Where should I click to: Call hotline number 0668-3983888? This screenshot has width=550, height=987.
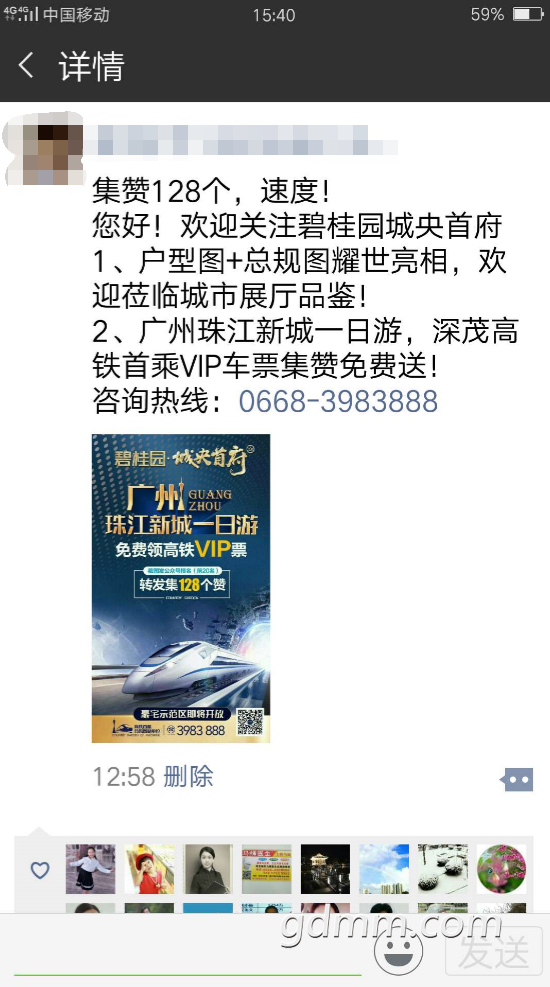pos(338,402)
